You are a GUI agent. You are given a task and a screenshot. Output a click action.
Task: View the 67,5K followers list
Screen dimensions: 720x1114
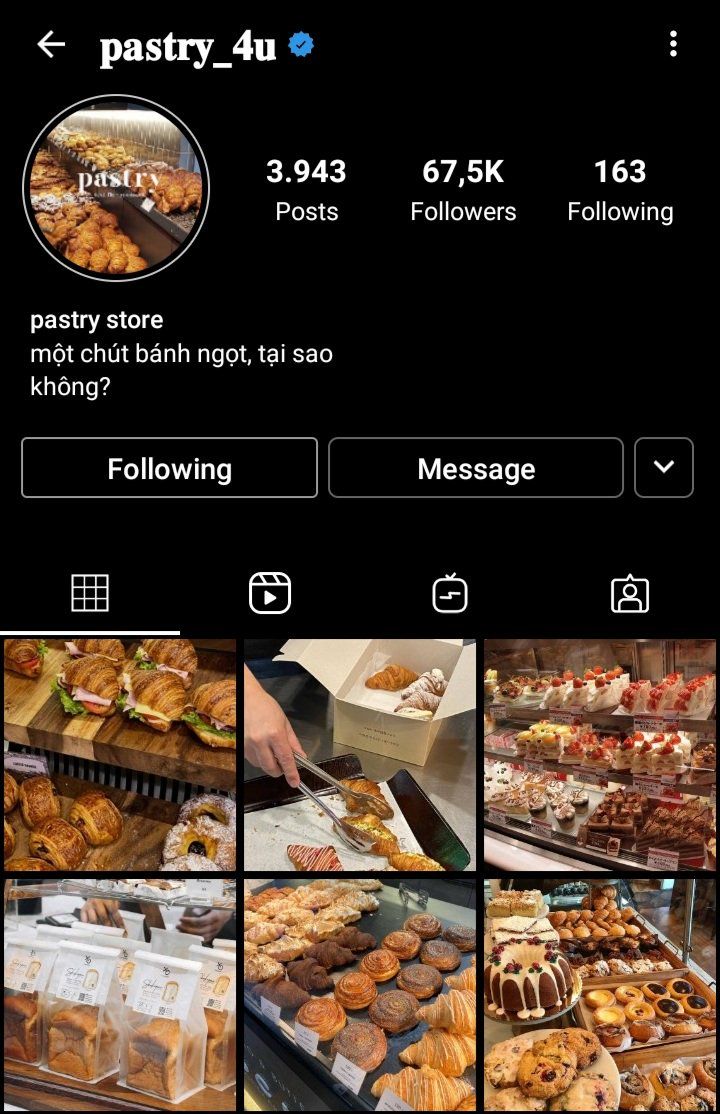[463, 189]
